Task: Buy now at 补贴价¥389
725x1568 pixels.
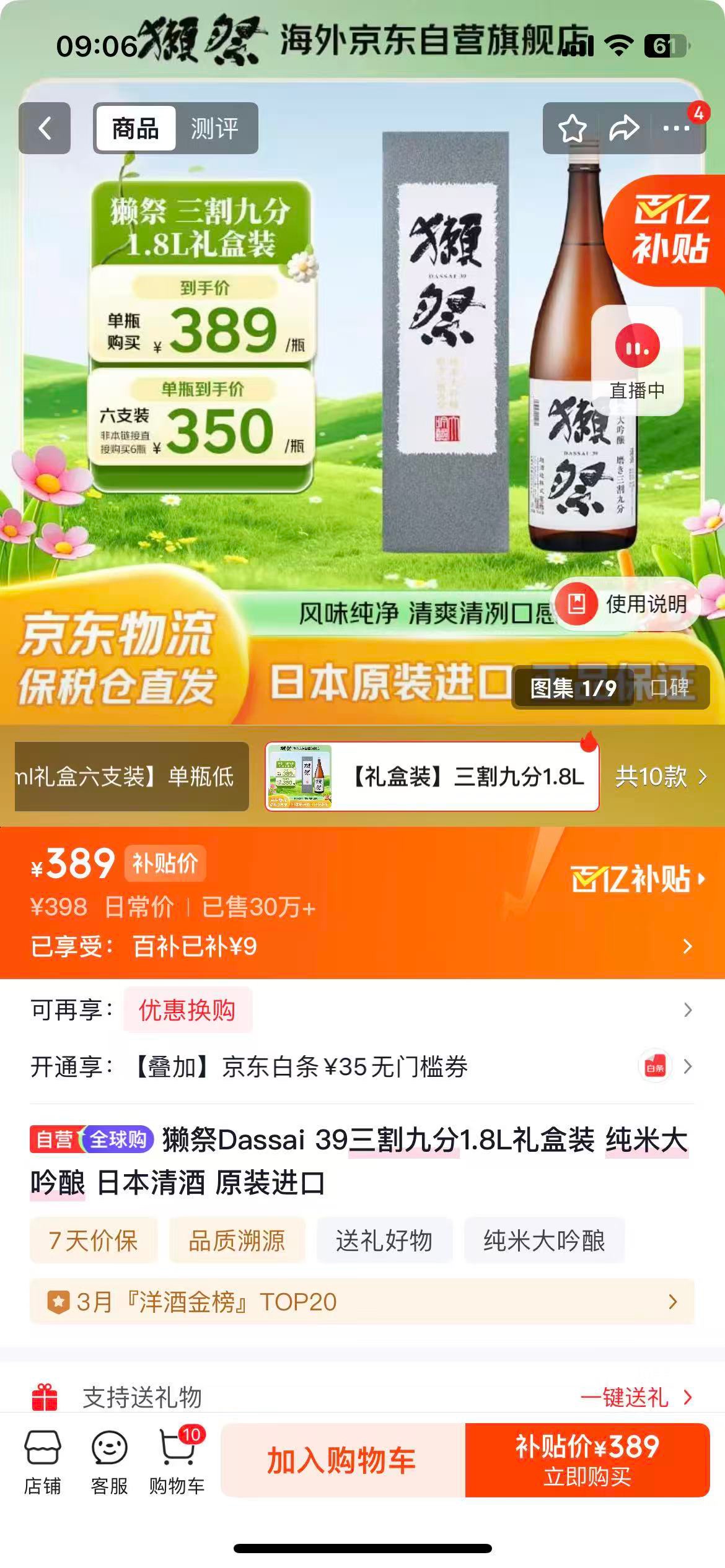Action: click(587, 1460)
